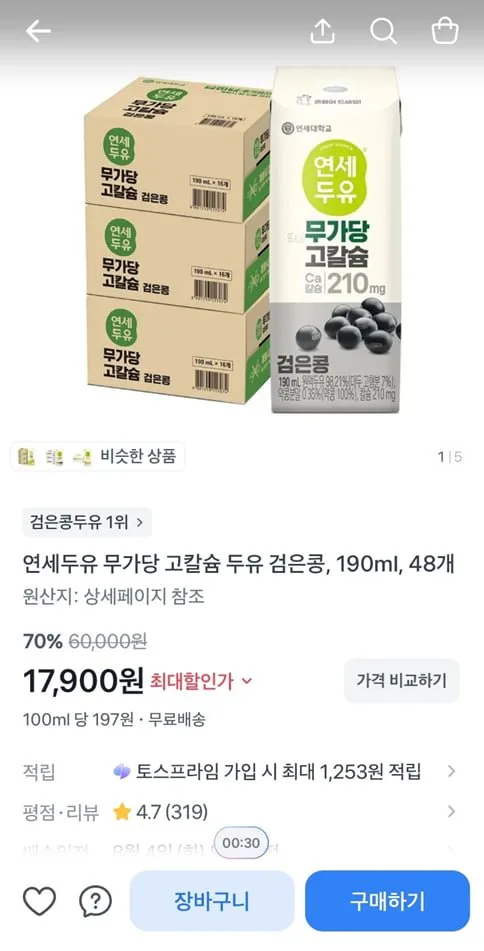Open the question mark help icon
The height and width of the screenshot is (951, 484).
click(96, 901)
